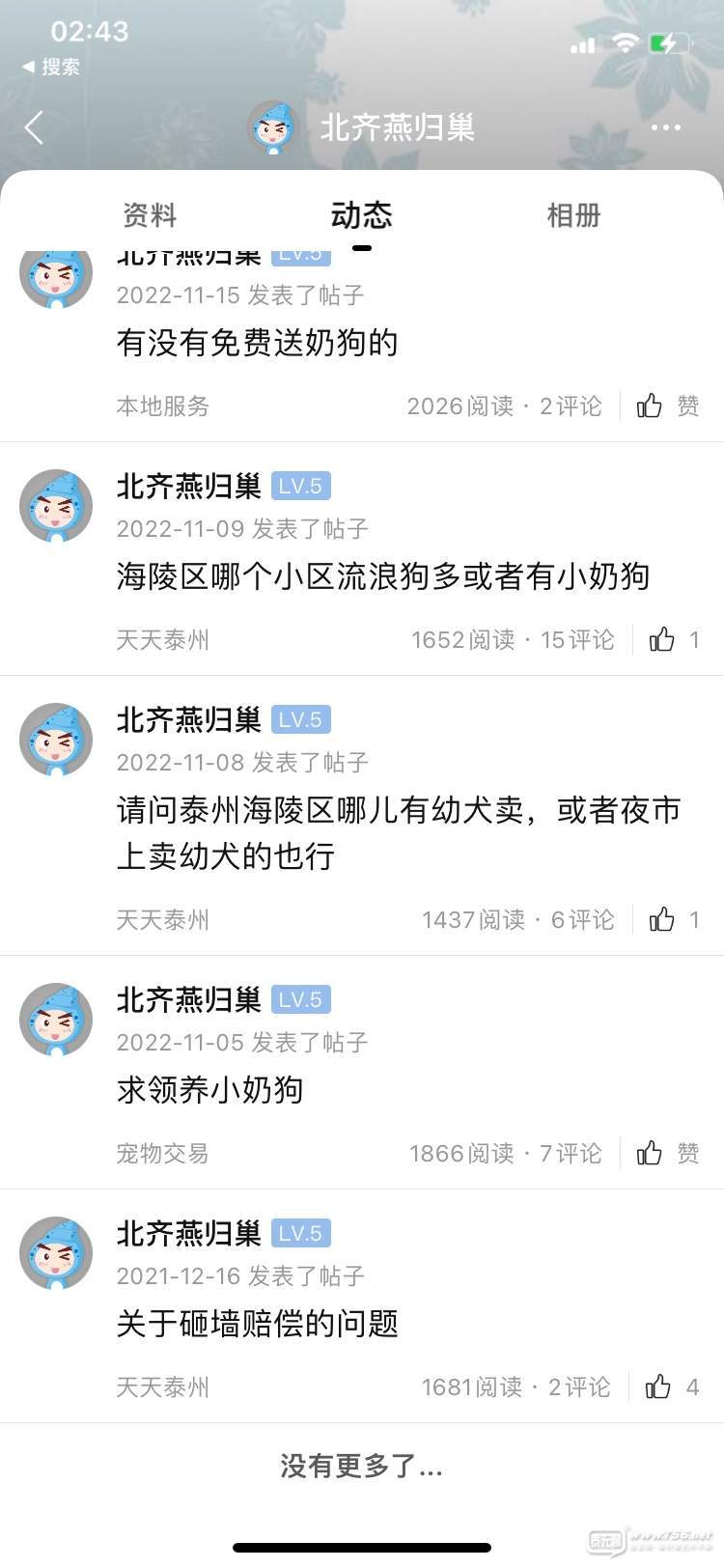Open the 宠物交易 category tag
The width and height of the screenshot is (724, 1568).
tap(162, 1153)
